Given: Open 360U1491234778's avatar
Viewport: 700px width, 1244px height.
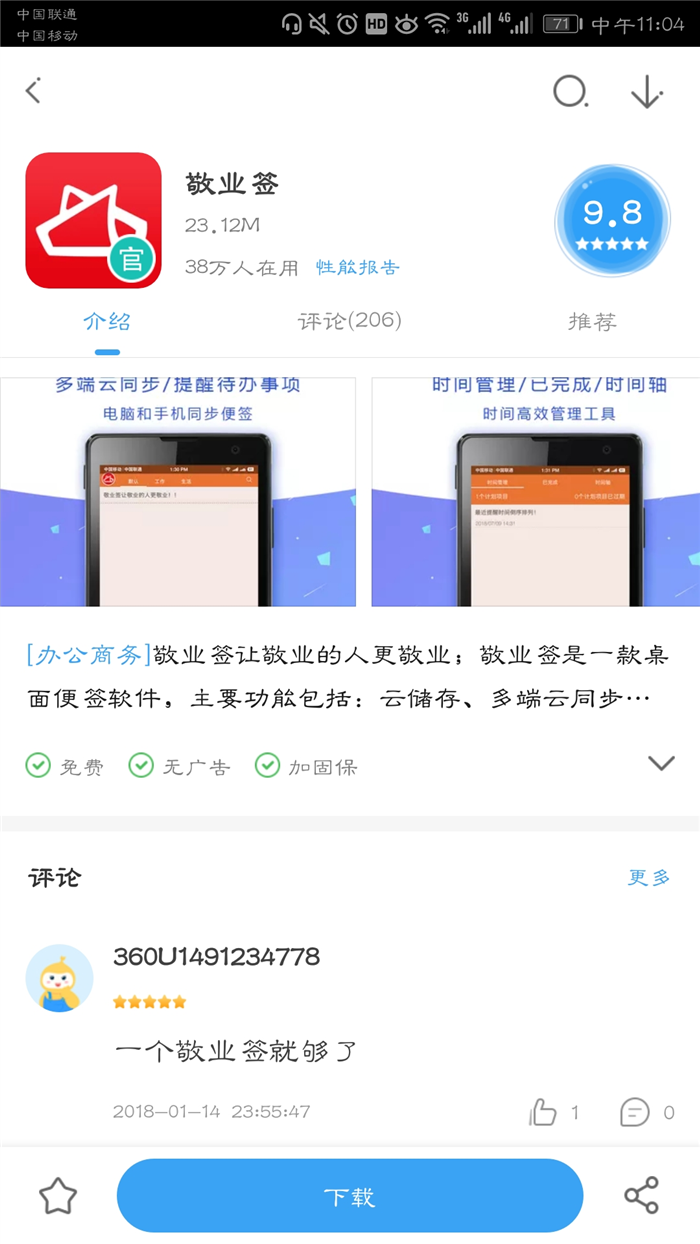Looking at the screenshot, I should tap(59, 978).
